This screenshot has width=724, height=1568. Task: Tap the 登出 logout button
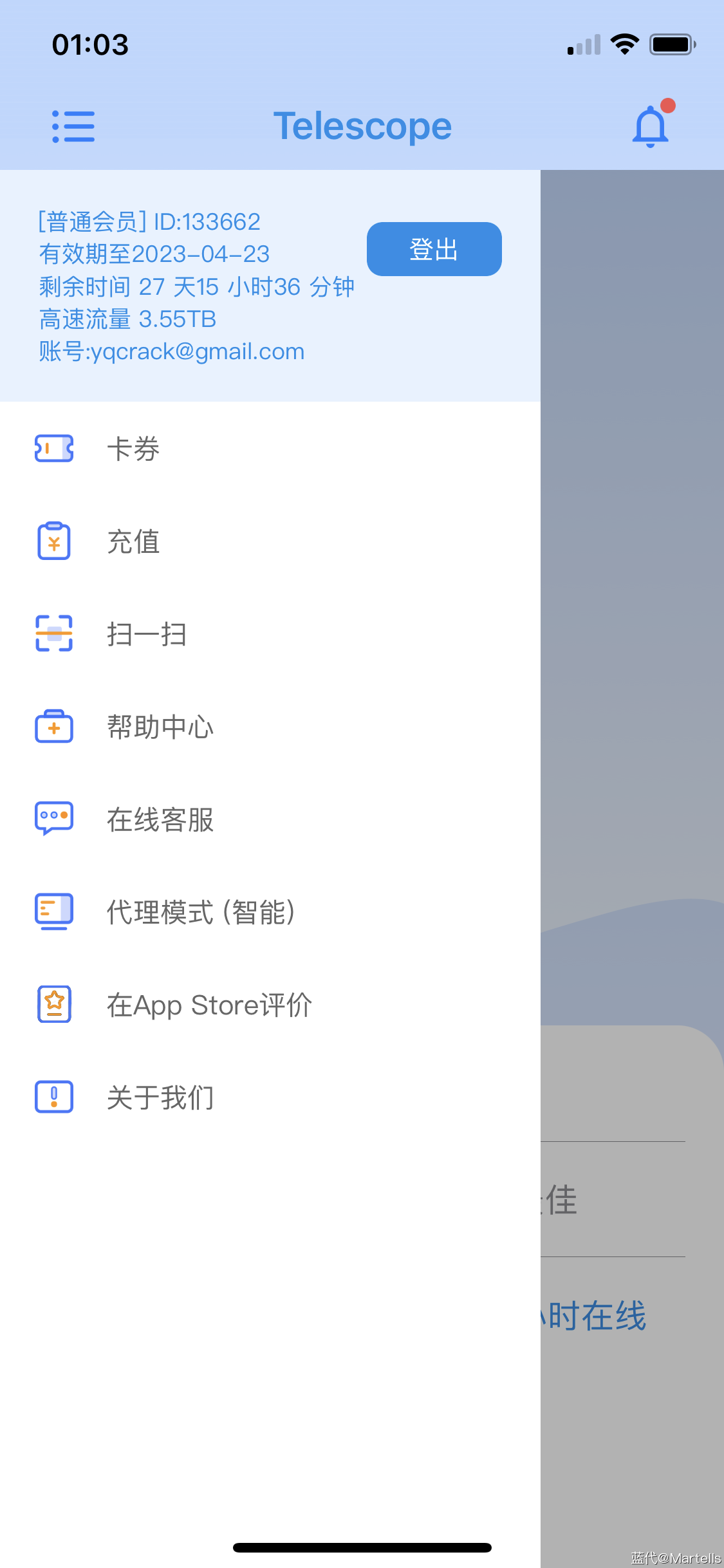434,249
